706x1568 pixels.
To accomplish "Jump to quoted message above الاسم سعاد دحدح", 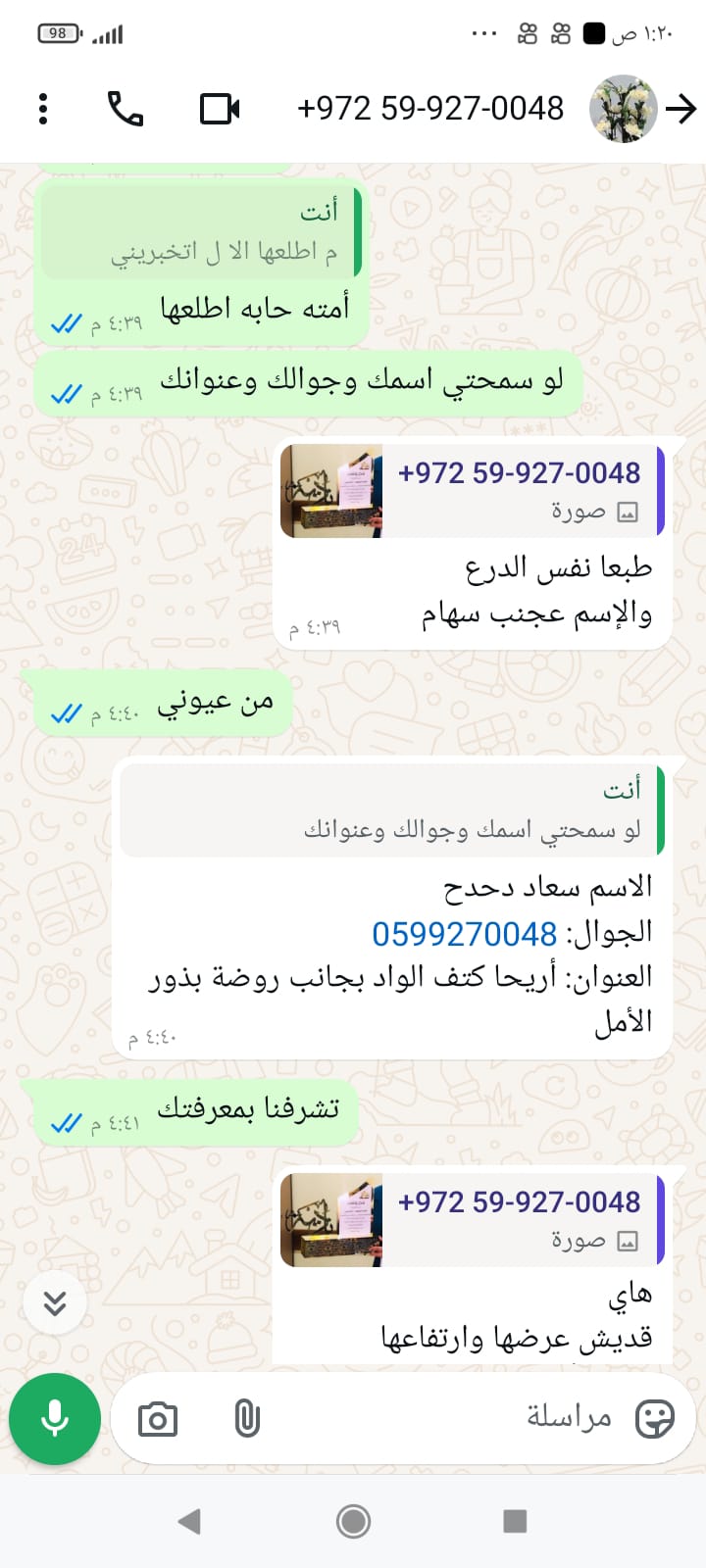I will tap(392, 811).
